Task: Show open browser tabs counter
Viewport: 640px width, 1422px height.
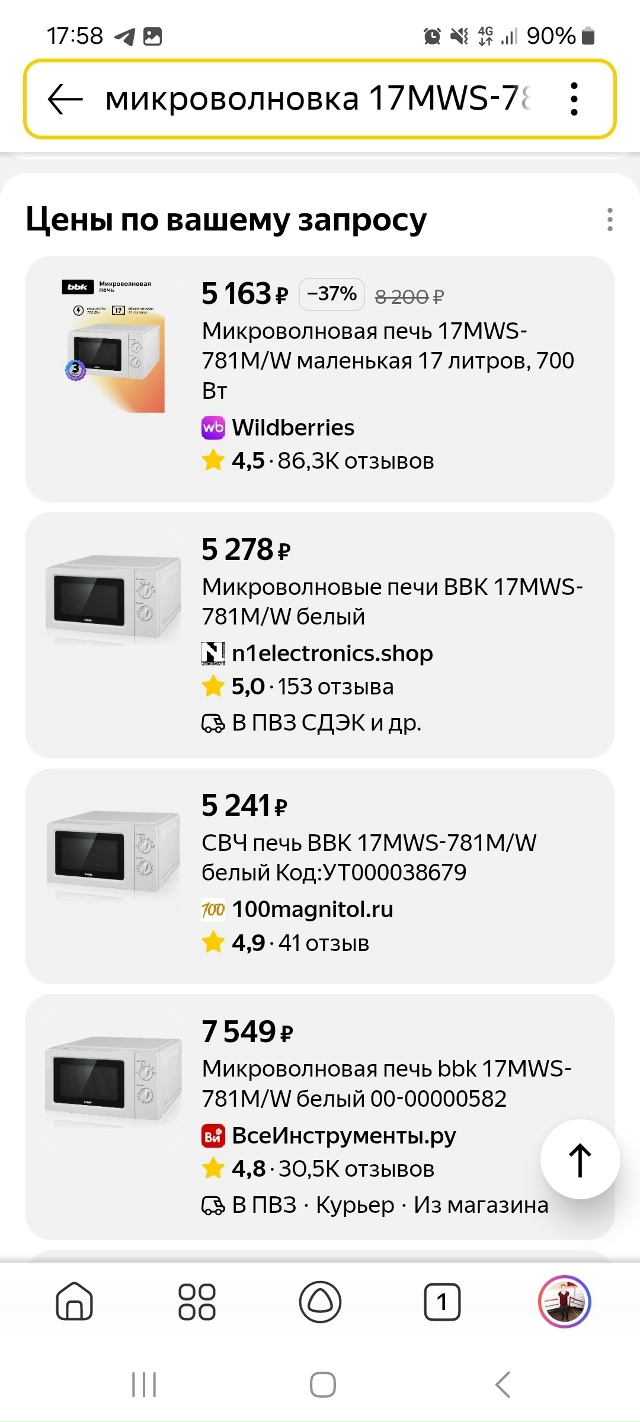Action: pos(442,1302)
